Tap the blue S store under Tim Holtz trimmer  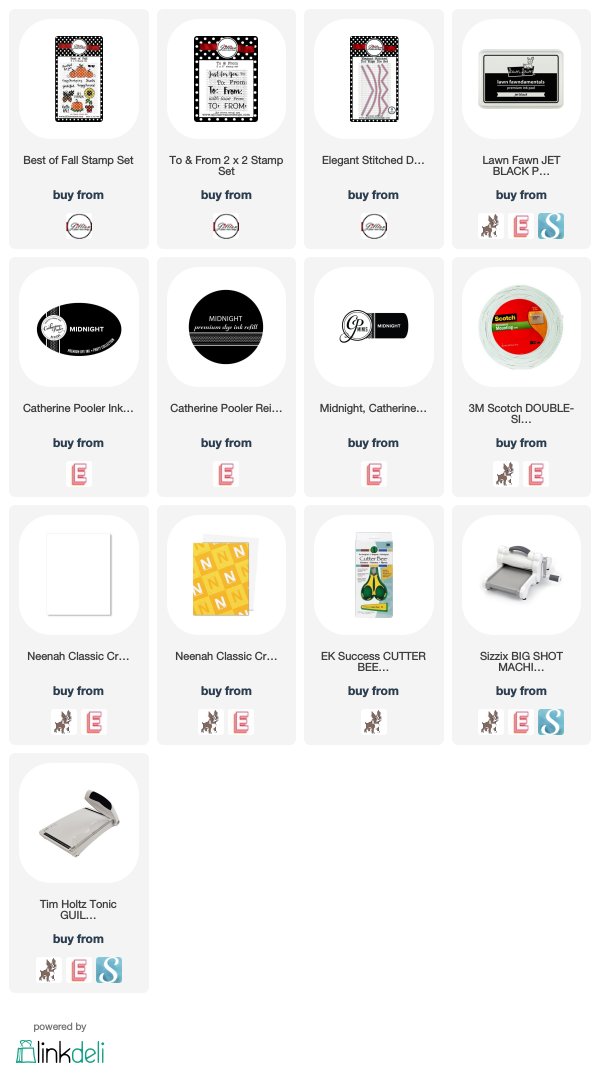click(109, 970)
